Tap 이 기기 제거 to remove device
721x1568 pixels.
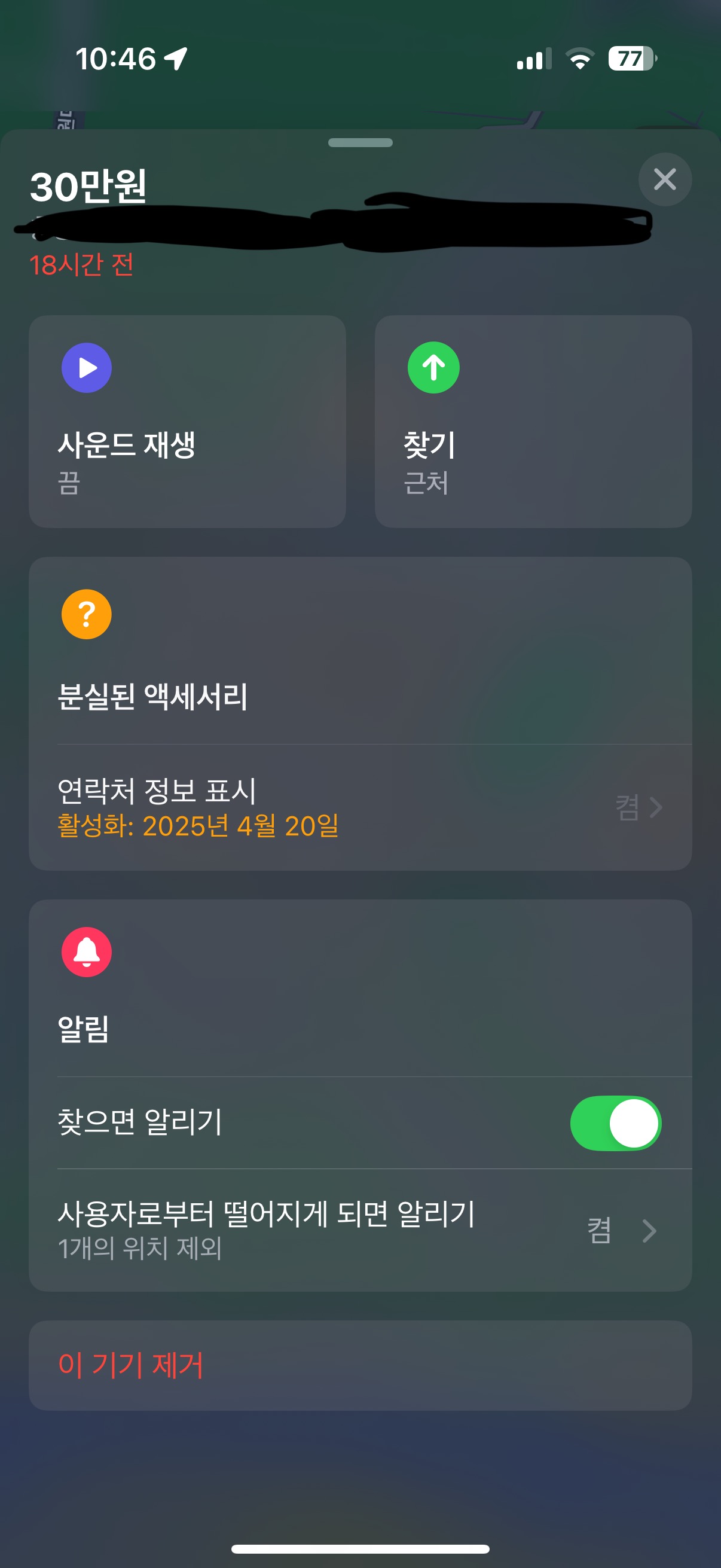click(360, 1365)
